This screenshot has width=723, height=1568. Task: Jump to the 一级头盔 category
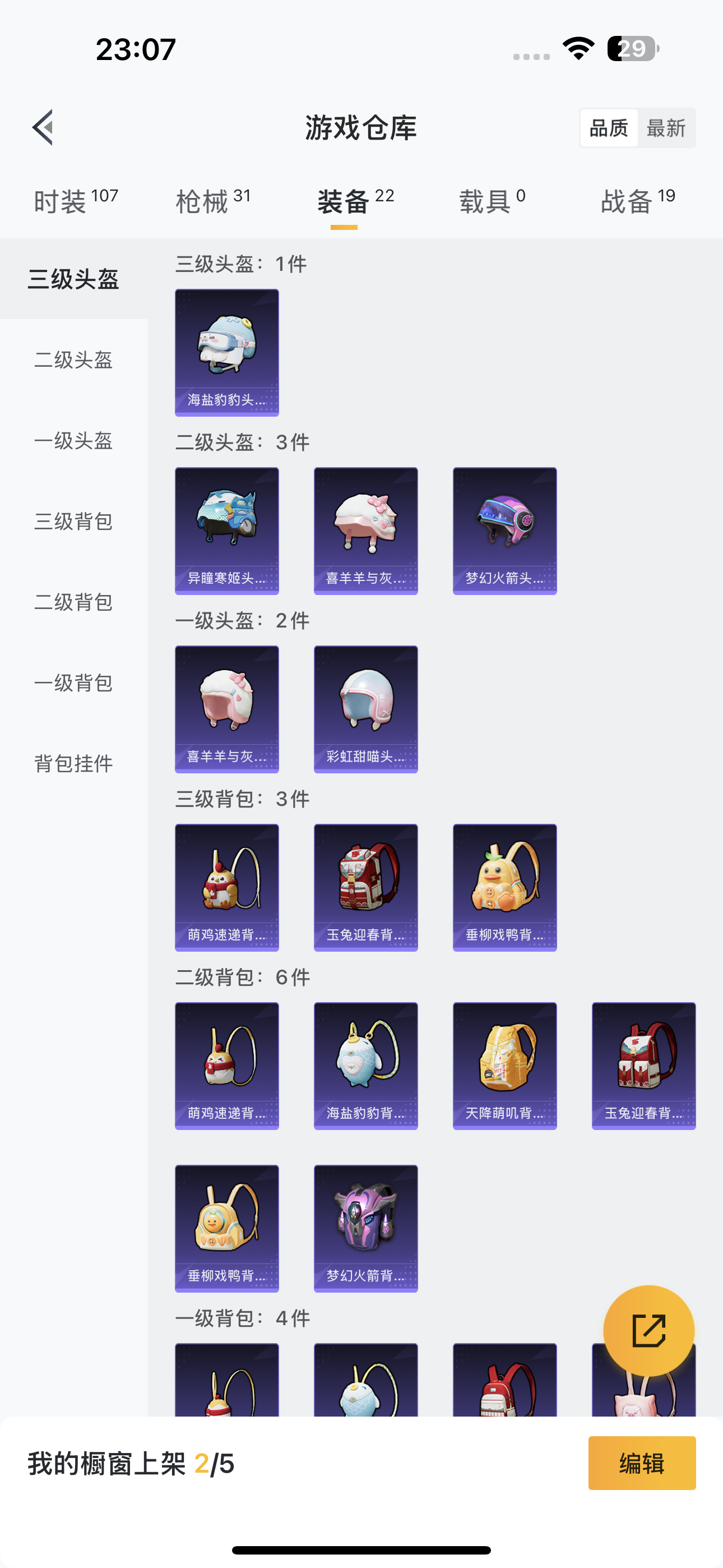click(x=73, y=441)
